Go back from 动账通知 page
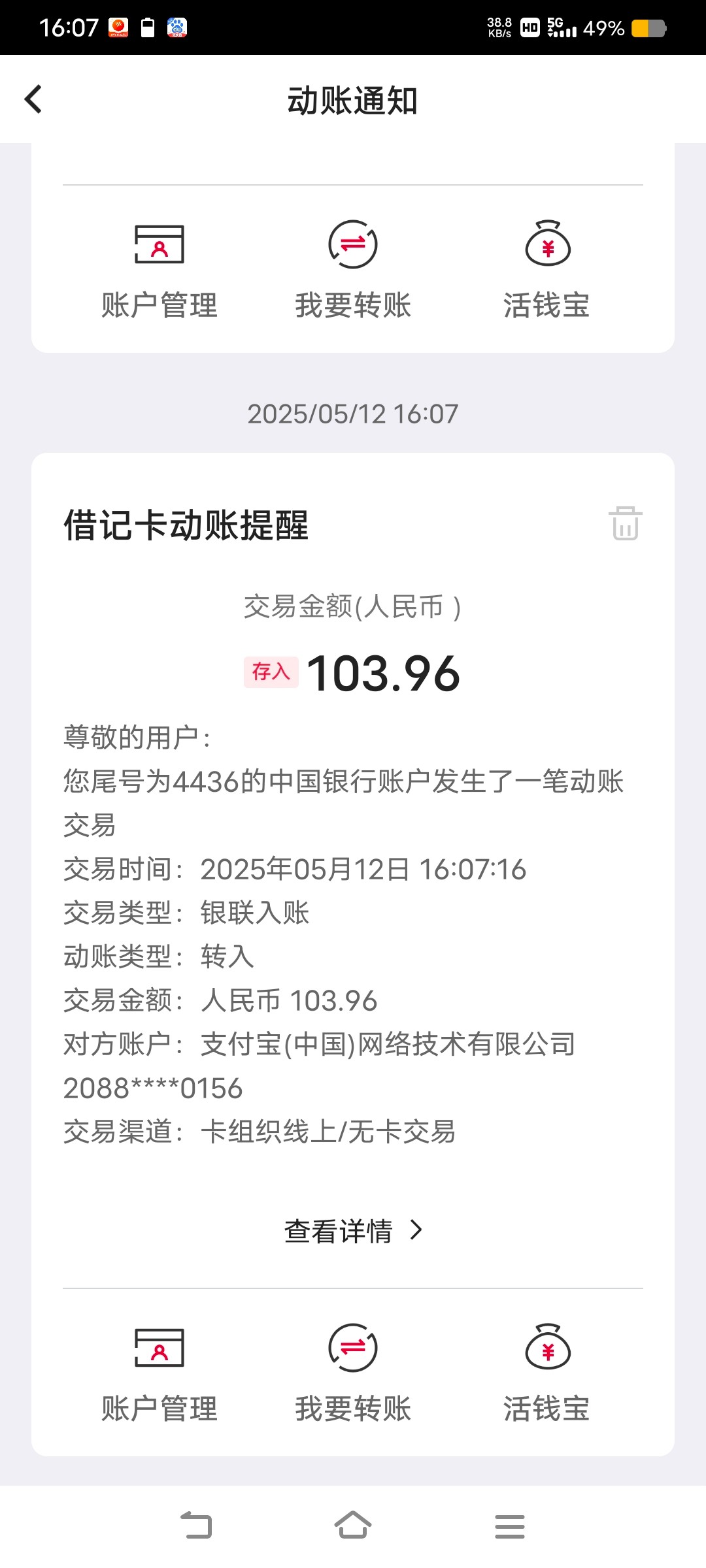The image size is (706, 1568). click(x=33, y=99)
